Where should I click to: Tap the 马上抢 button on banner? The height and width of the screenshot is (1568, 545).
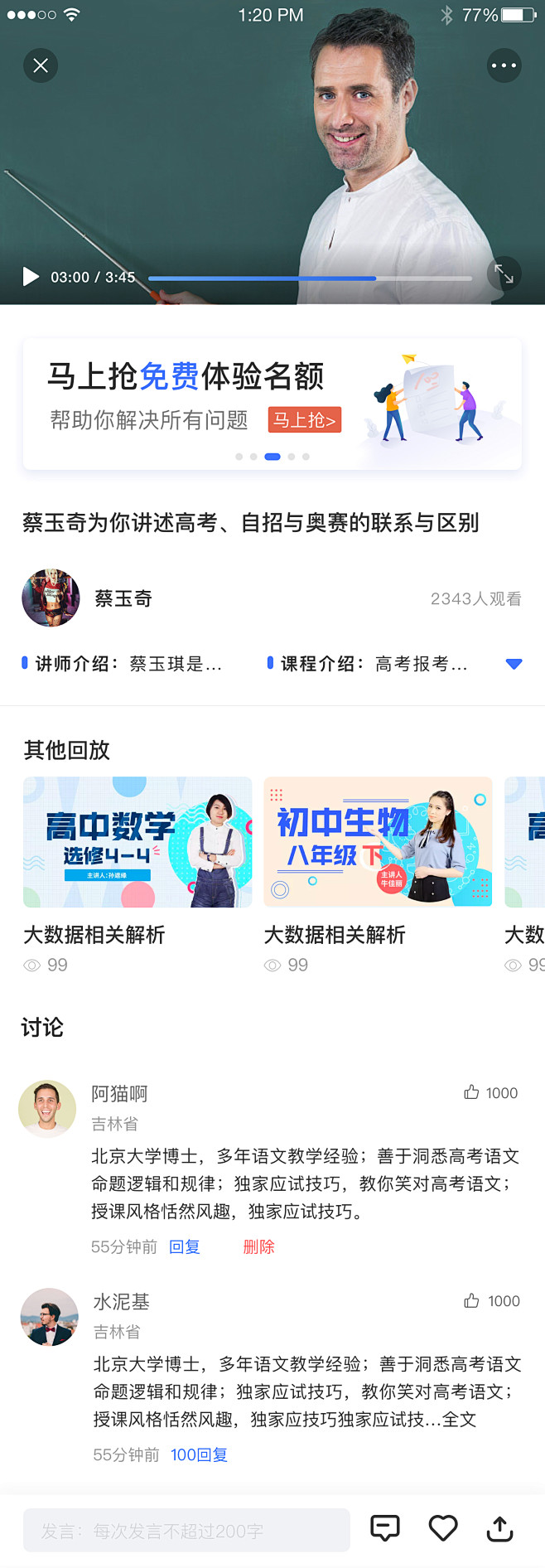(x=304, y=420)
